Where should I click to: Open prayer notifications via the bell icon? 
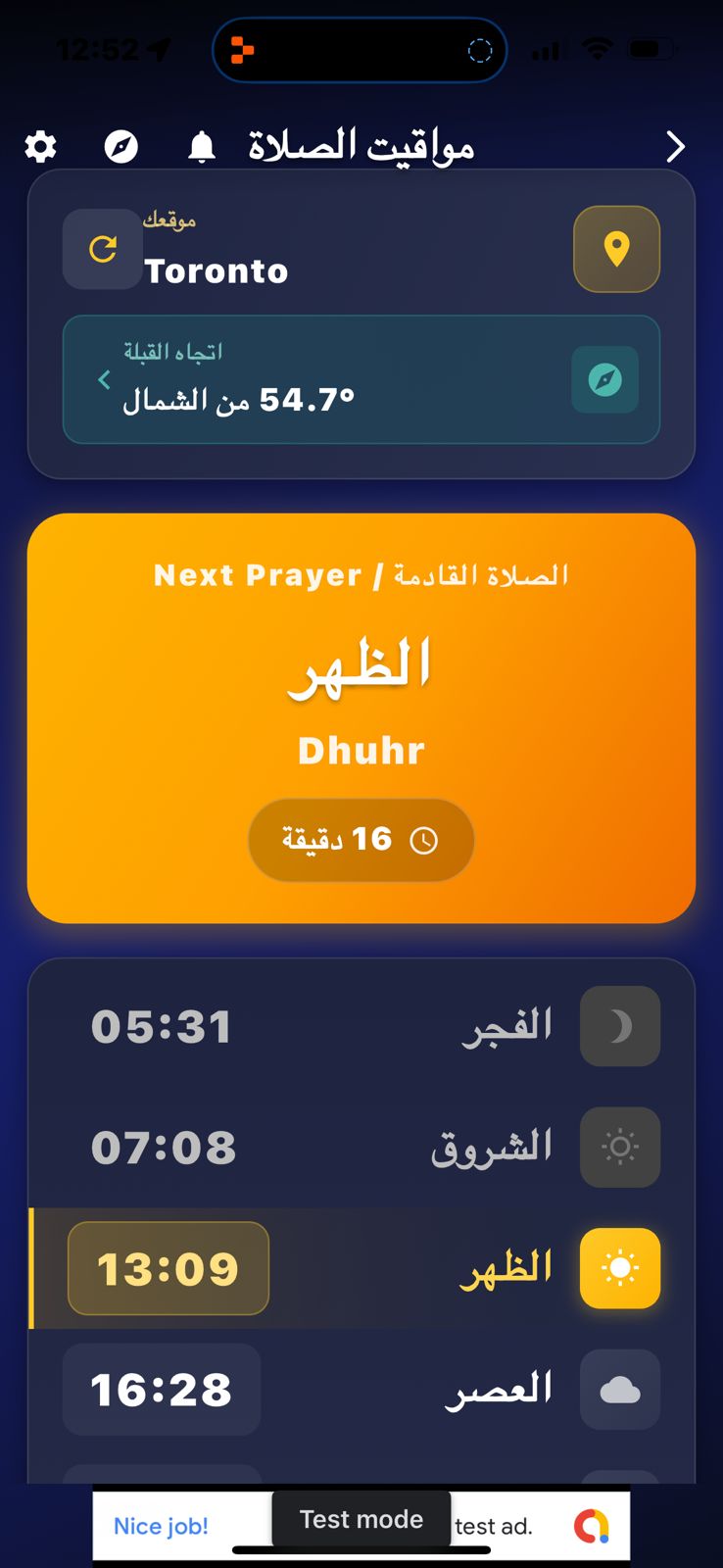tap(201, 148)
